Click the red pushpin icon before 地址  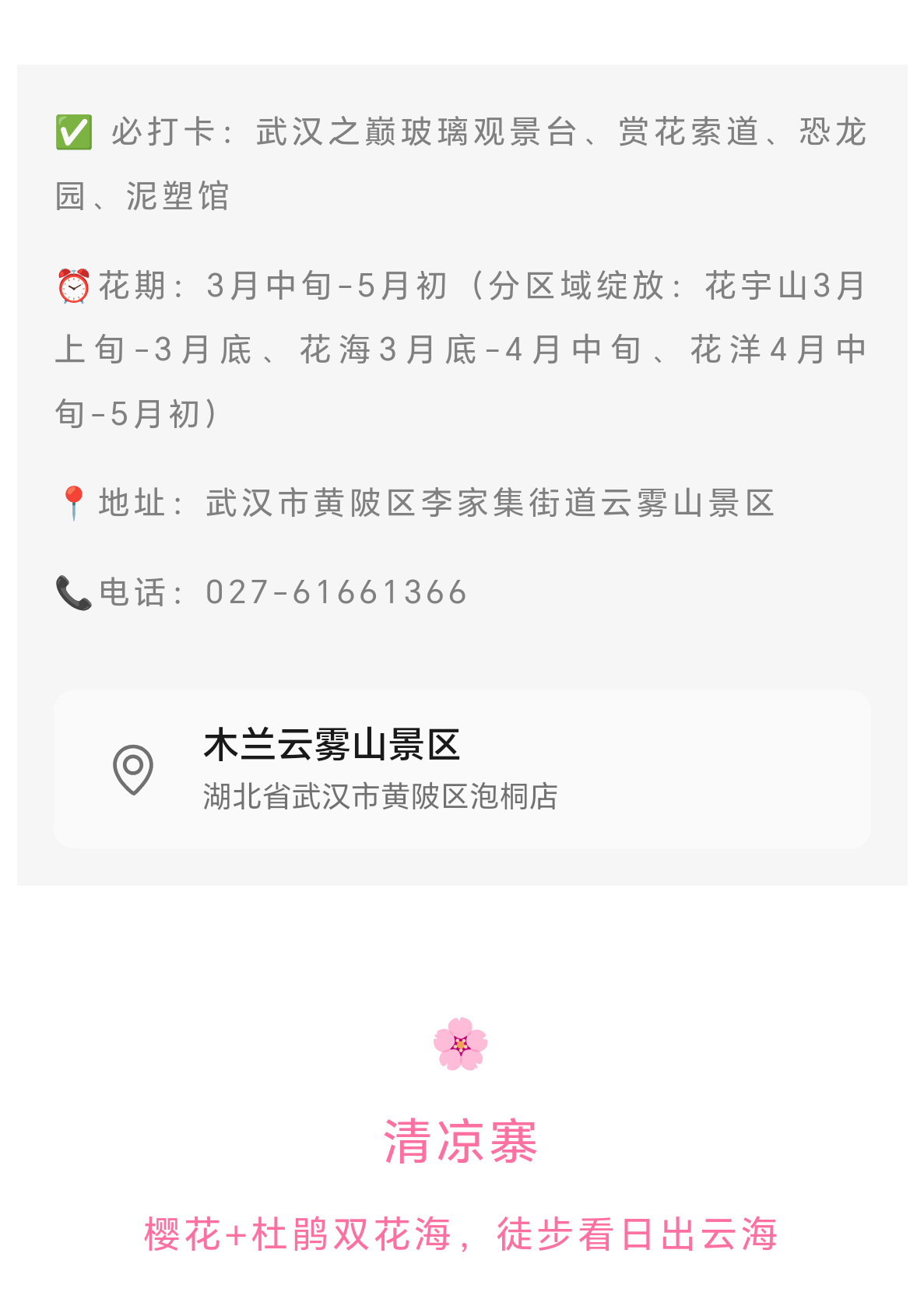pyautogui.click(x=72, y=503)
